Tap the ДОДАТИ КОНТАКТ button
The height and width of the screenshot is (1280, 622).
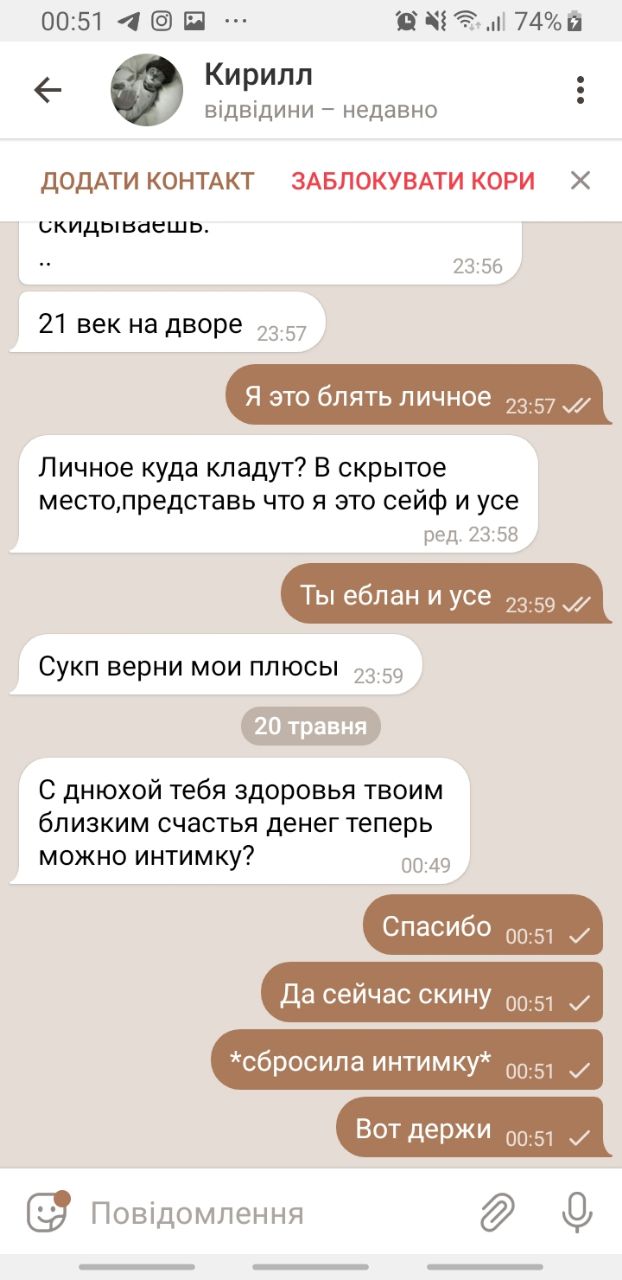pos(147,181)
